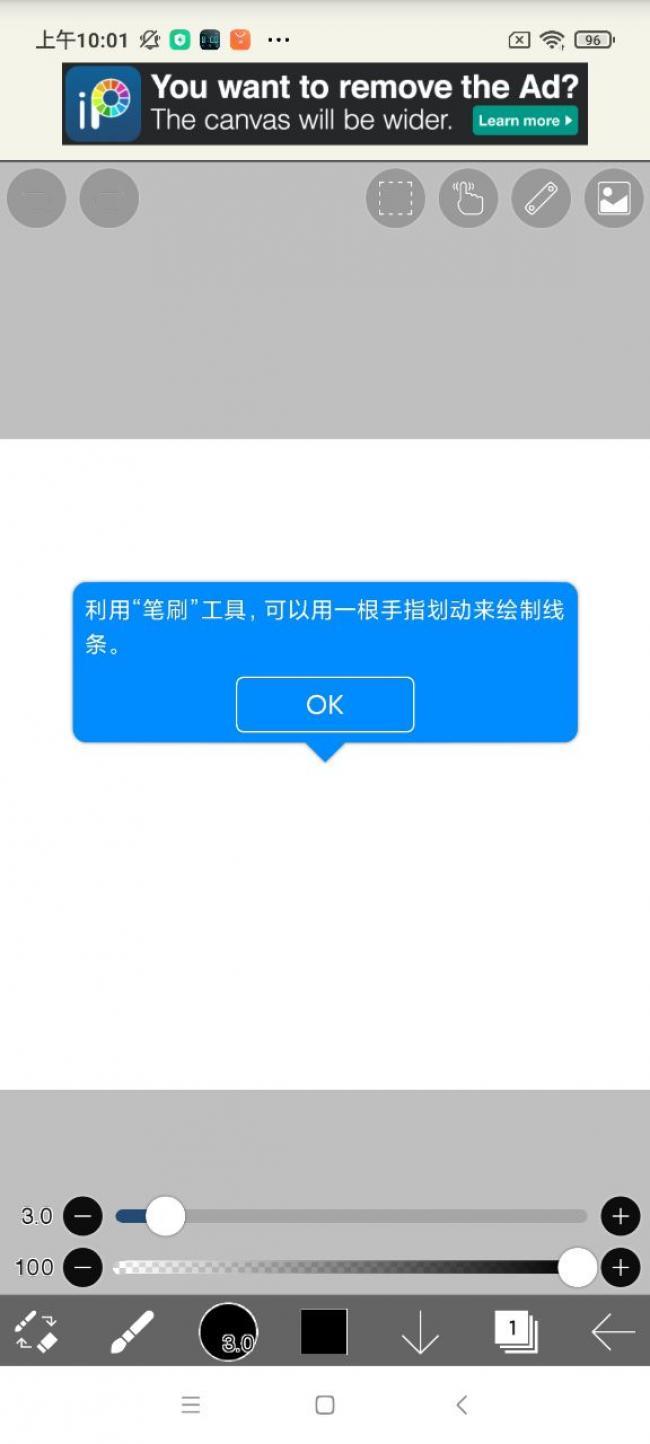Tap the back arrow in toolbar
Viewport: 650px width, 1444px height.
click(612, 1332)
